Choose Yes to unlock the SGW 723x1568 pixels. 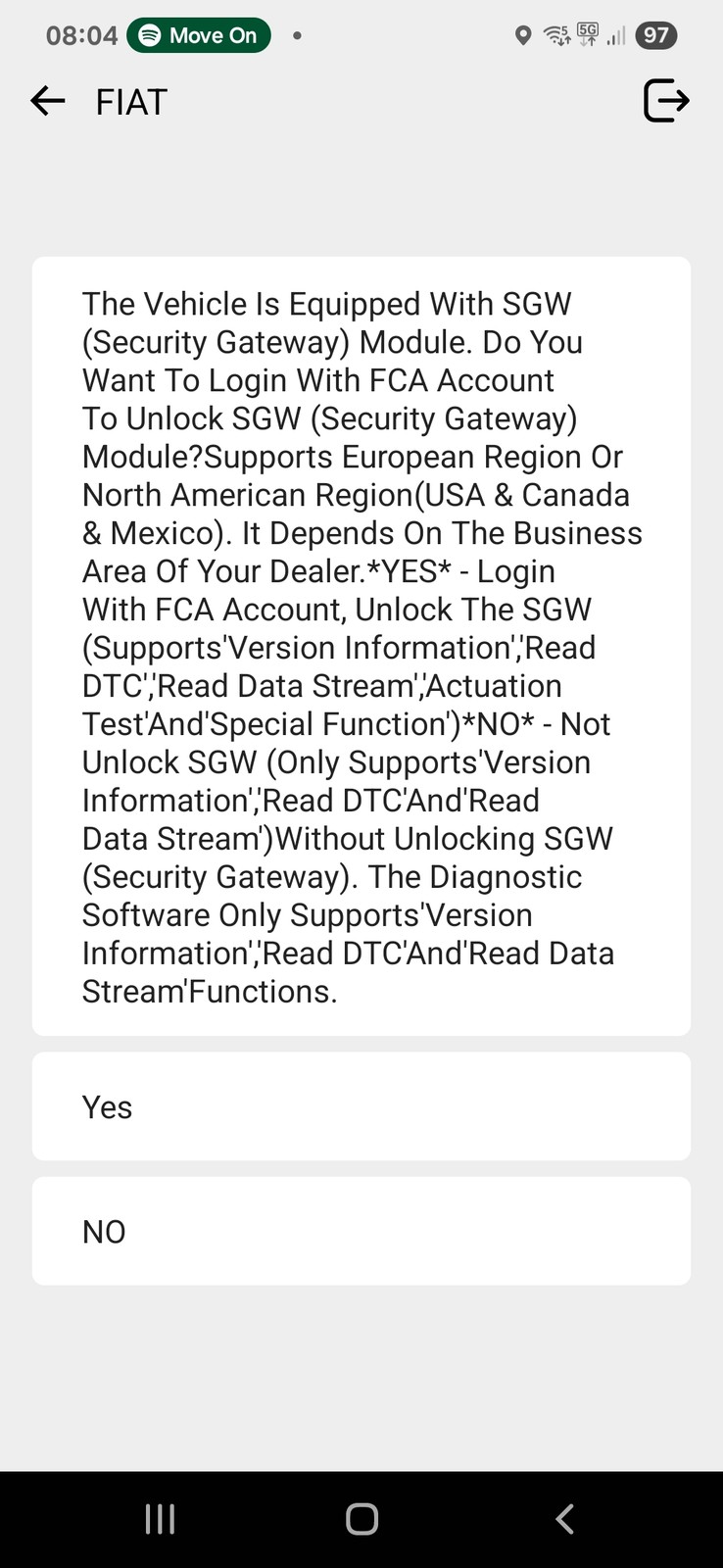(x=361, y=1106)
